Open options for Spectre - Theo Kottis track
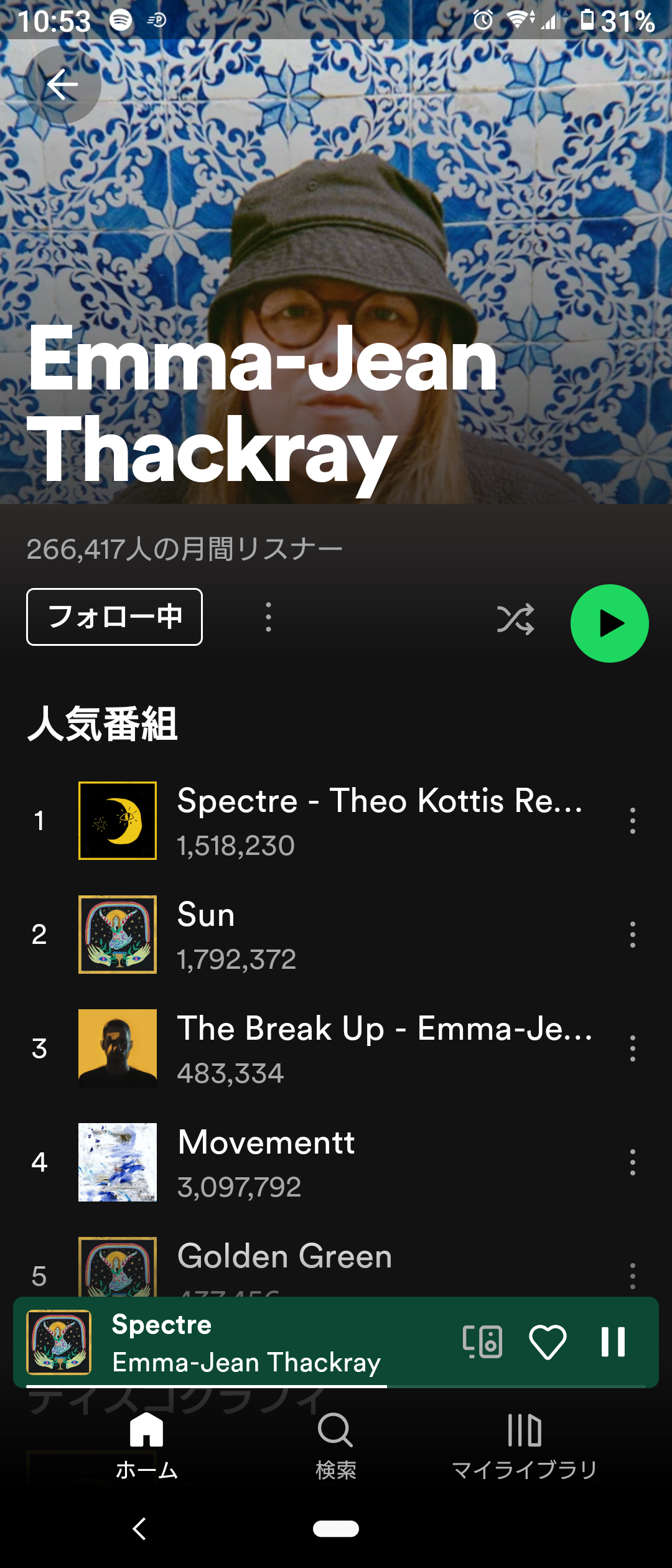 point(632,821)
